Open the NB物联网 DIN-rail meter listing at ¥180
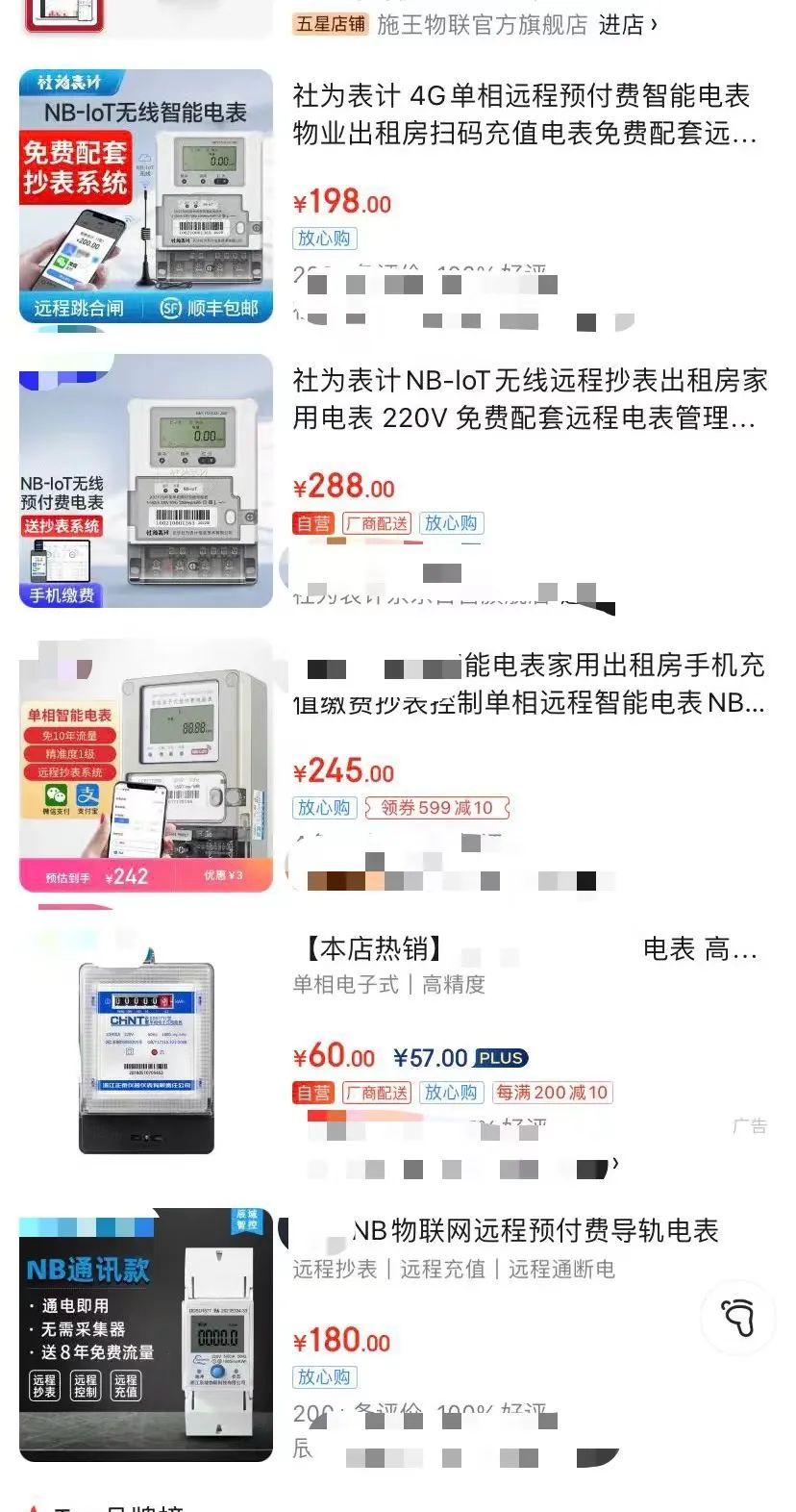This screenshot has height=1512, width=796. tap(534, 1231)
